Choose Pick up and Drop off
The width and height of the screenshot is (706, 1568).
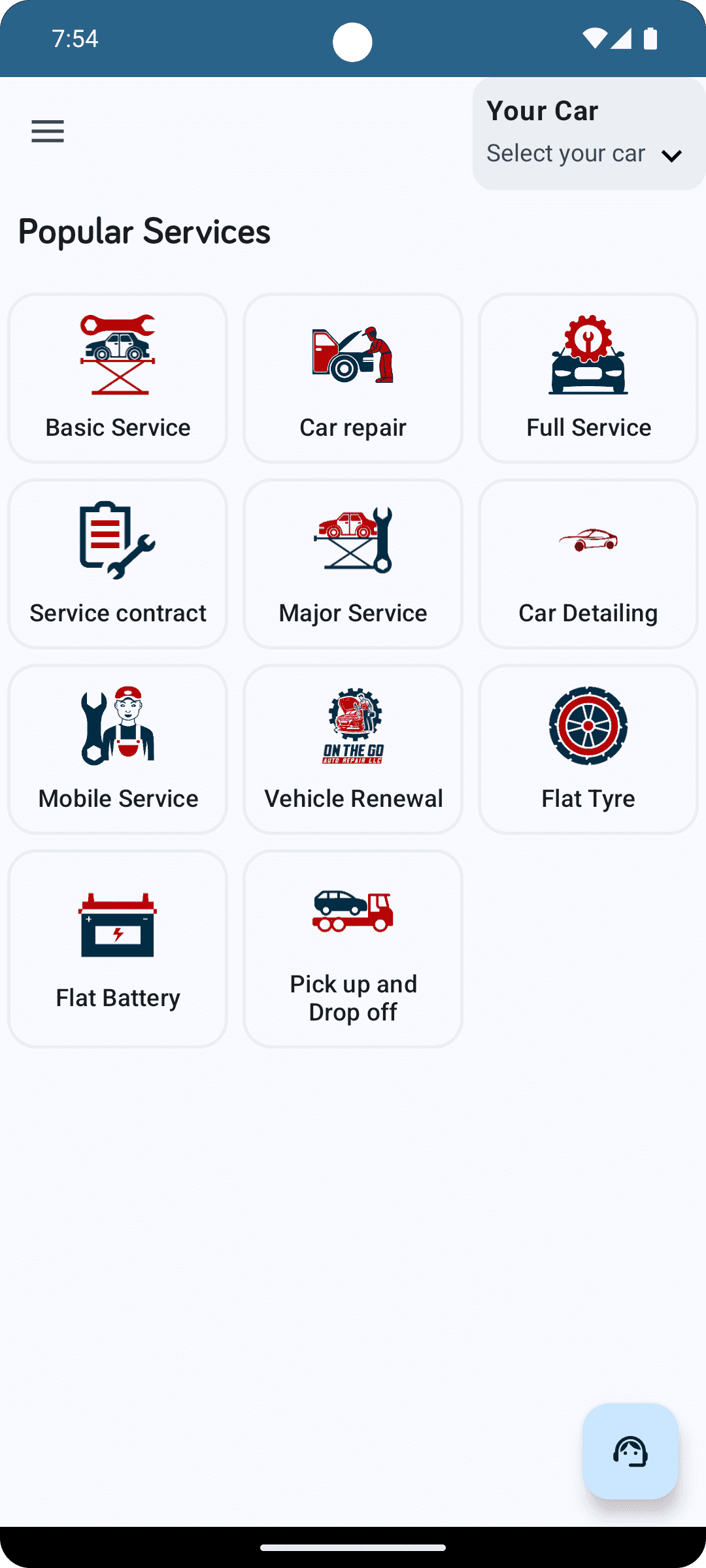[x=353, y=949]
